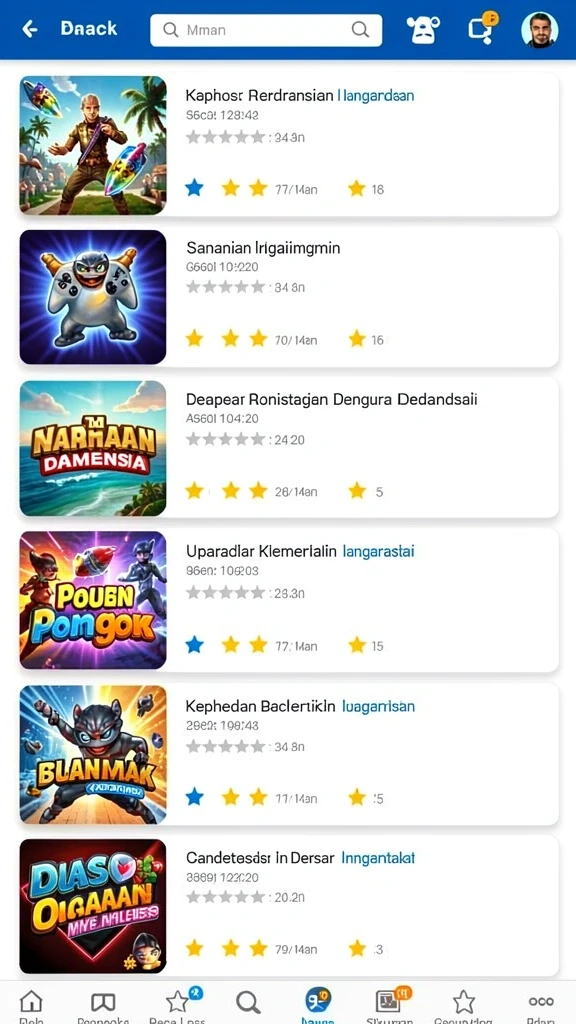The height and width of the screenshot is (1024, 576).
Task: Follow the blue langarastai link
Action: [378, 552]
